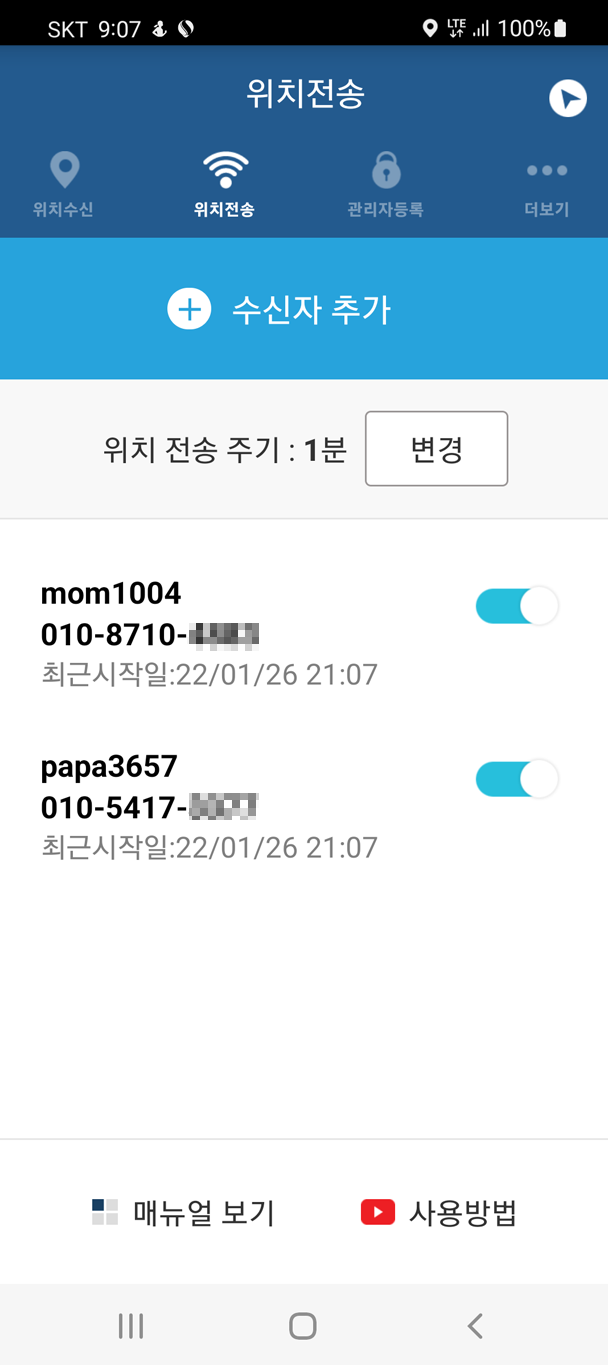
Task: Add a receiver with 수신자 추가
Action: click(304, 309)
